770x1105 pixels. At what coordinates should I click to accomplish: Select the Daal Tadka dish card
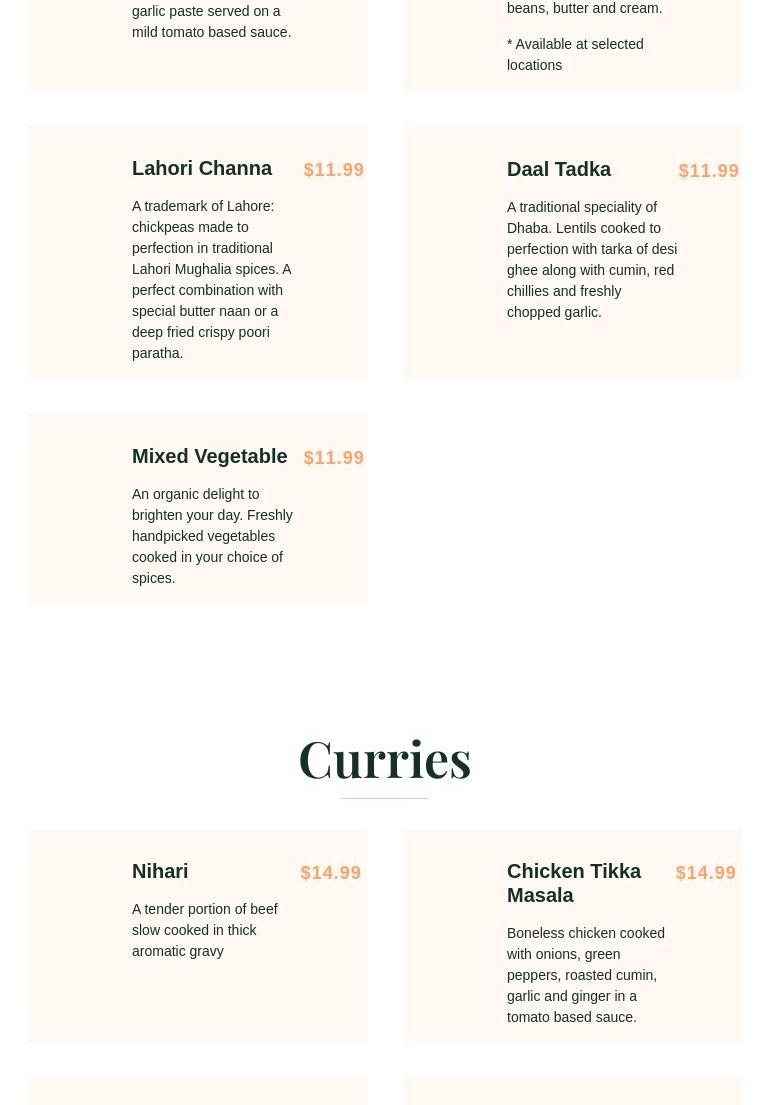558,169
